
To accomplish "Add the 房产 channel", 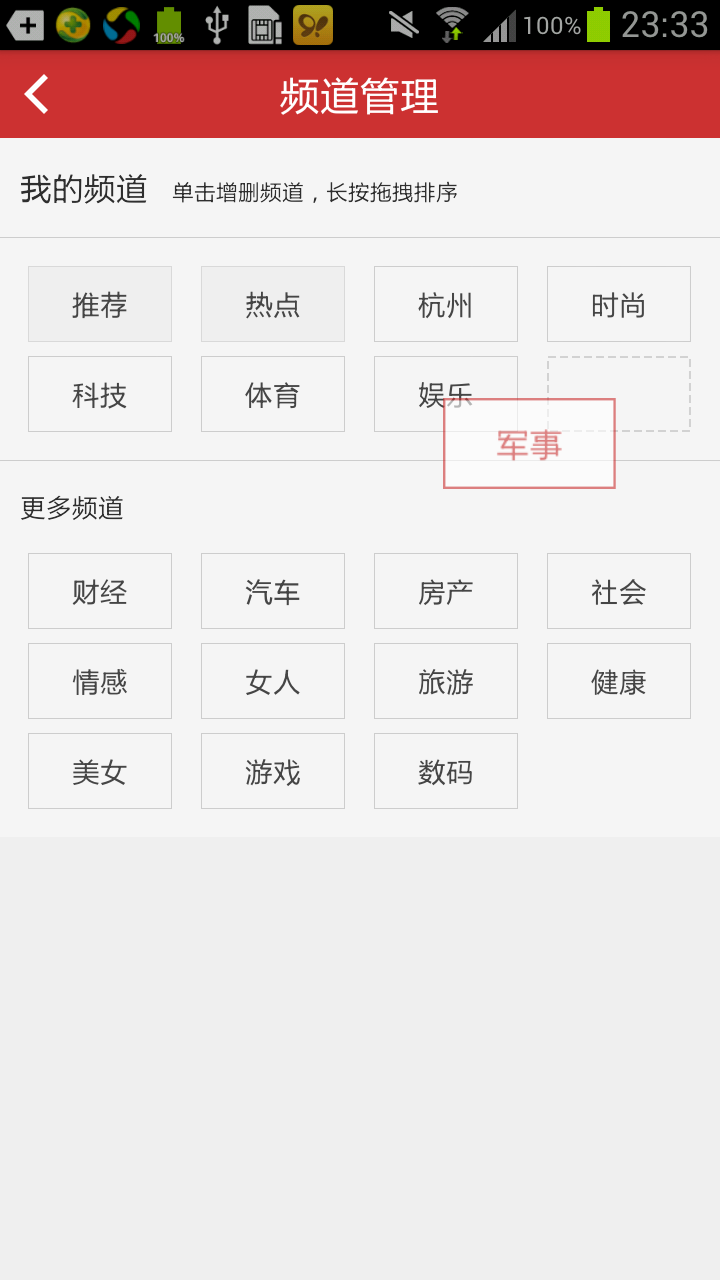I will (446, 591).
